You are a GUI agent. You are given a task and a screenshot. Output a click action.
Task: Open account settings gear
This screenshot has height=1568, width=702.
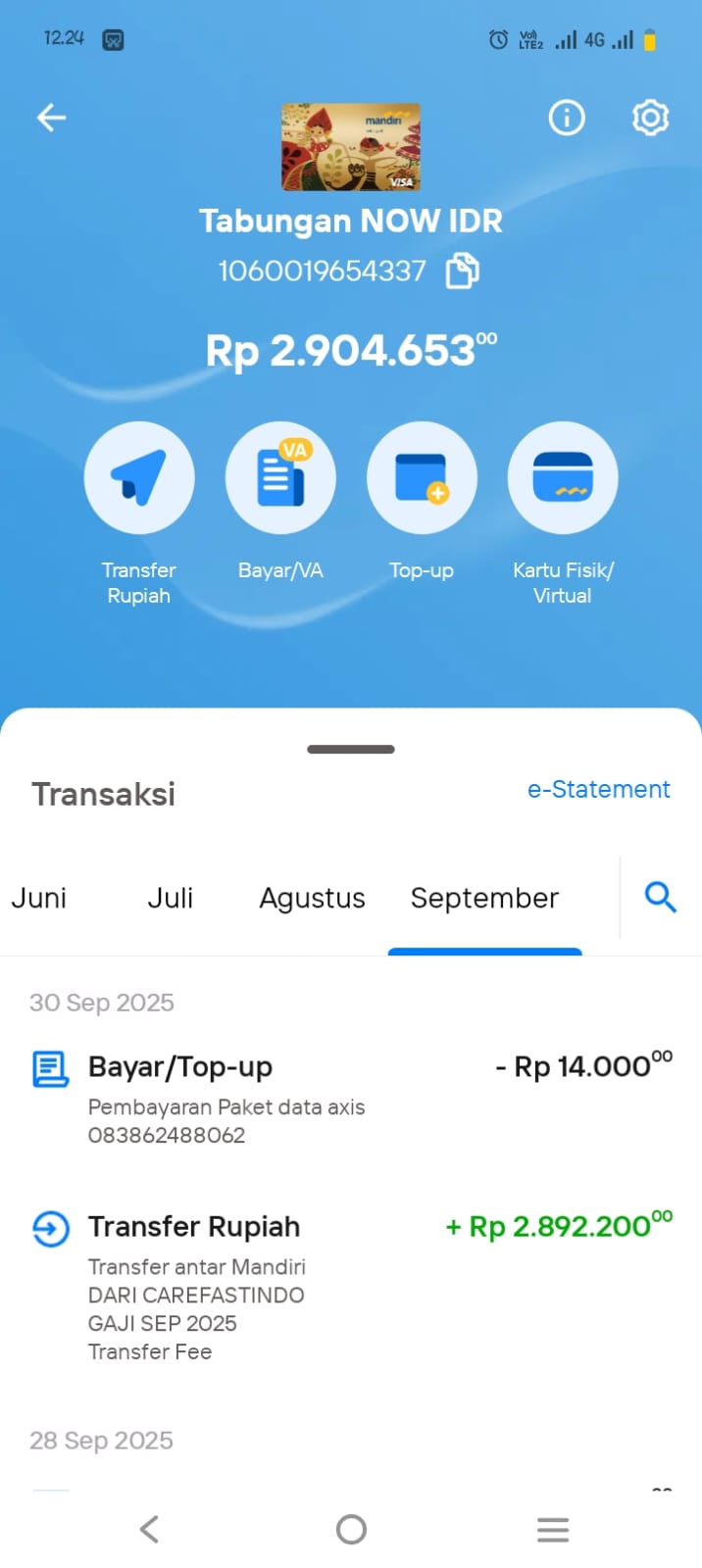tap(650, 119)
